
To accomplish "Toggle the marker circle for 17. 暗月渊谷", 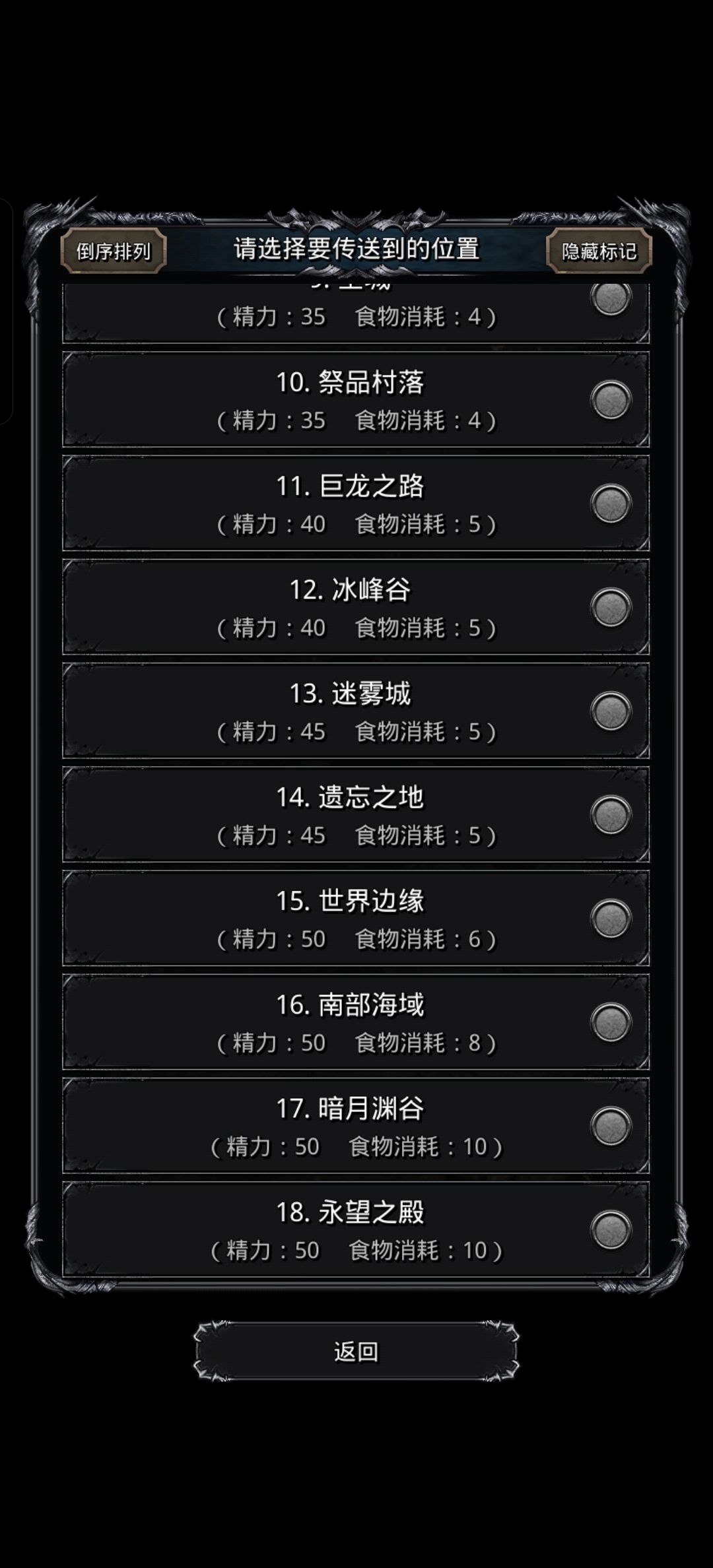I will coord(611,1125).
